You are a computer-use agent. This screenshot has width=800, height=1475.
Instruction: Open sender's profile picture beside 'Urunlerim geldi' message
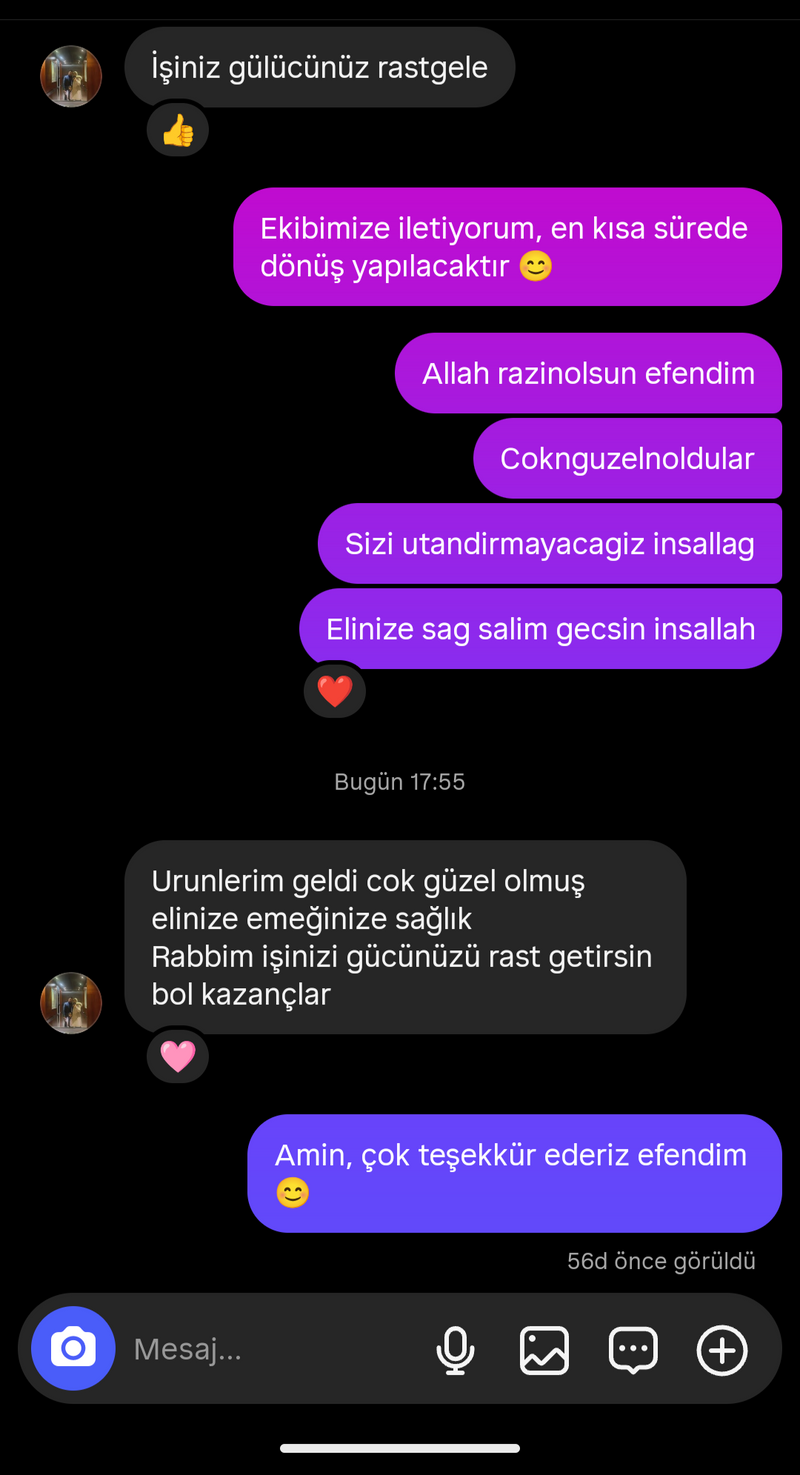[71, 1003]
